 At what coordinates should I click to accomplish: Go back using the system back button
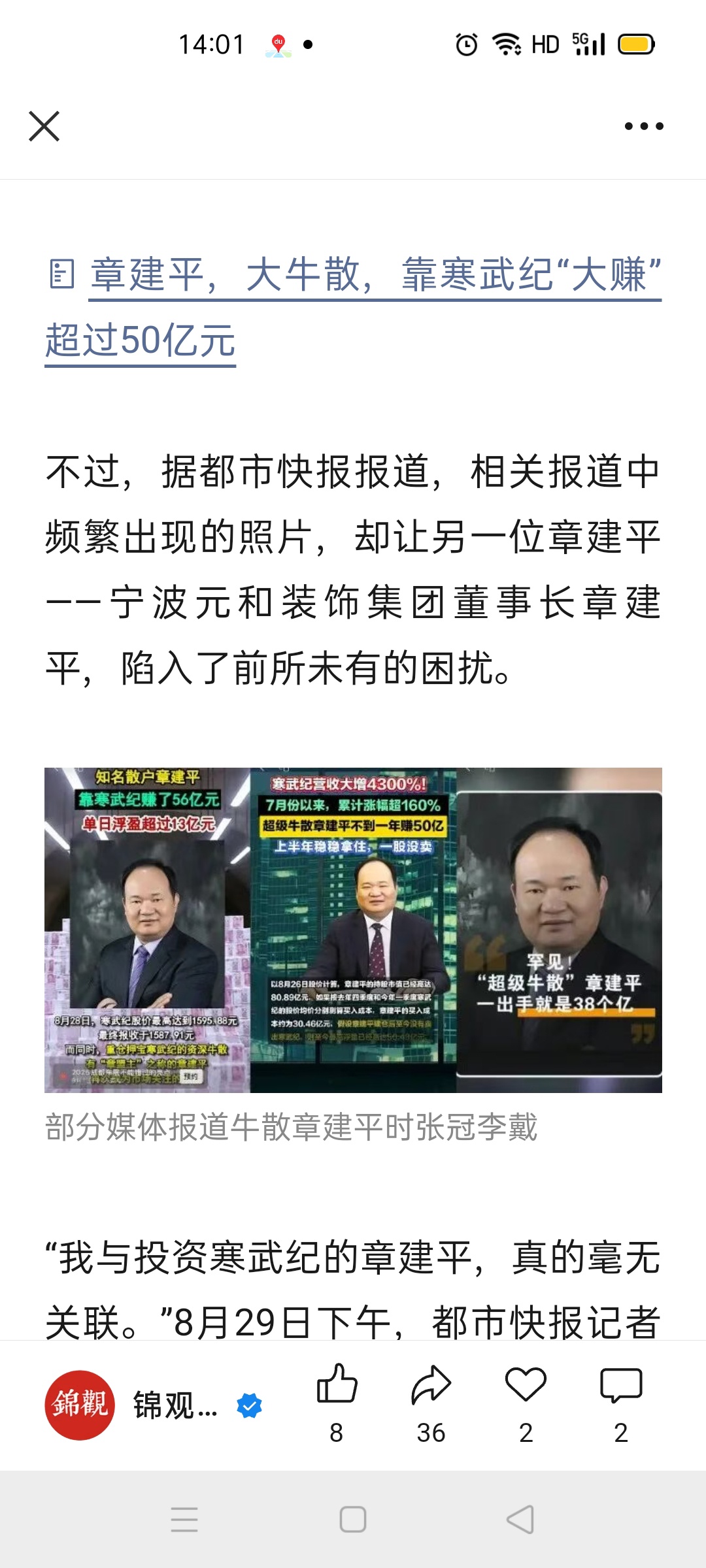520,1519
